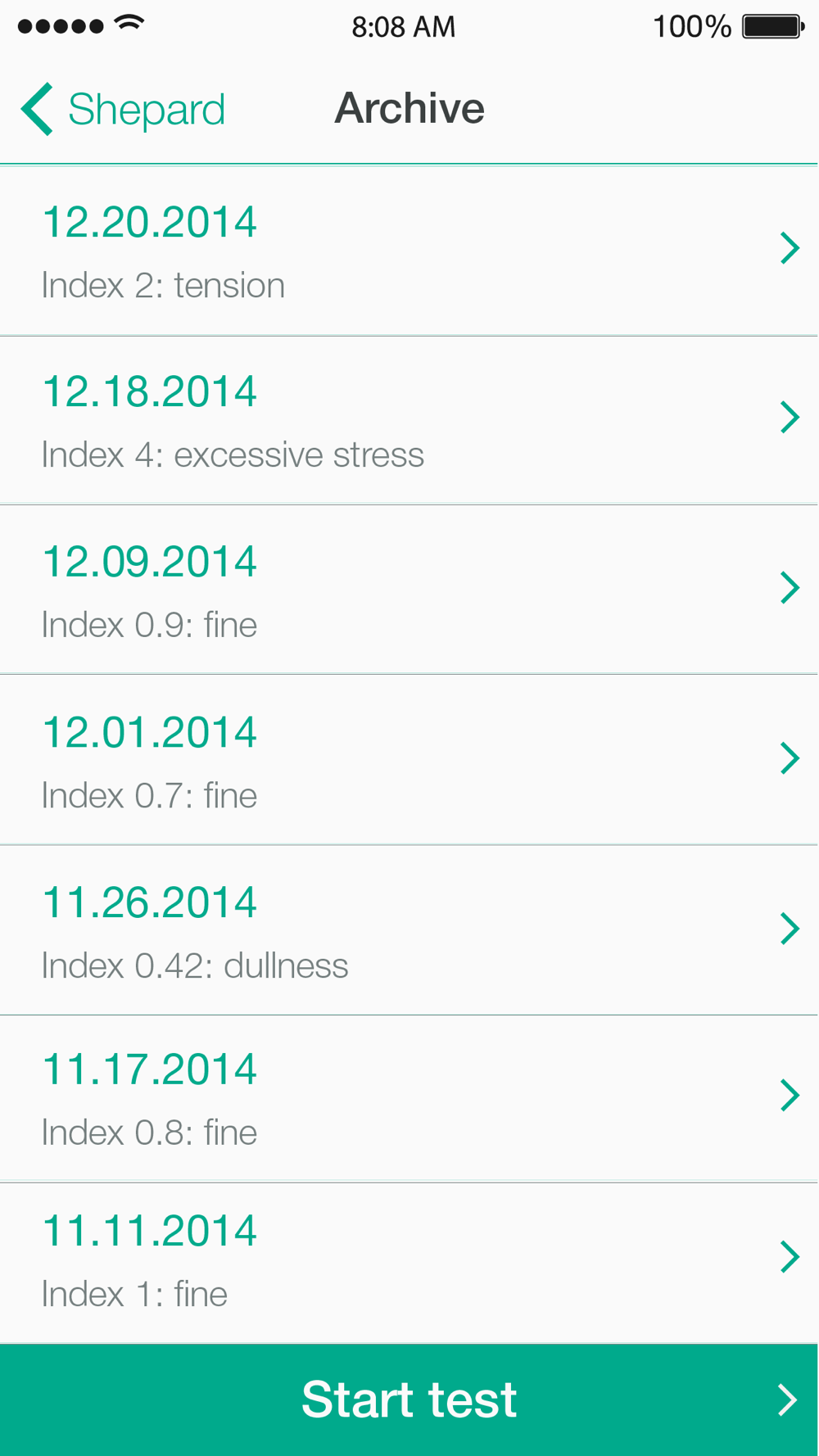Screen dimensions: 819x1456
Task: Open the 11.26.2014 dullness entry
Action: coord(409,930)
